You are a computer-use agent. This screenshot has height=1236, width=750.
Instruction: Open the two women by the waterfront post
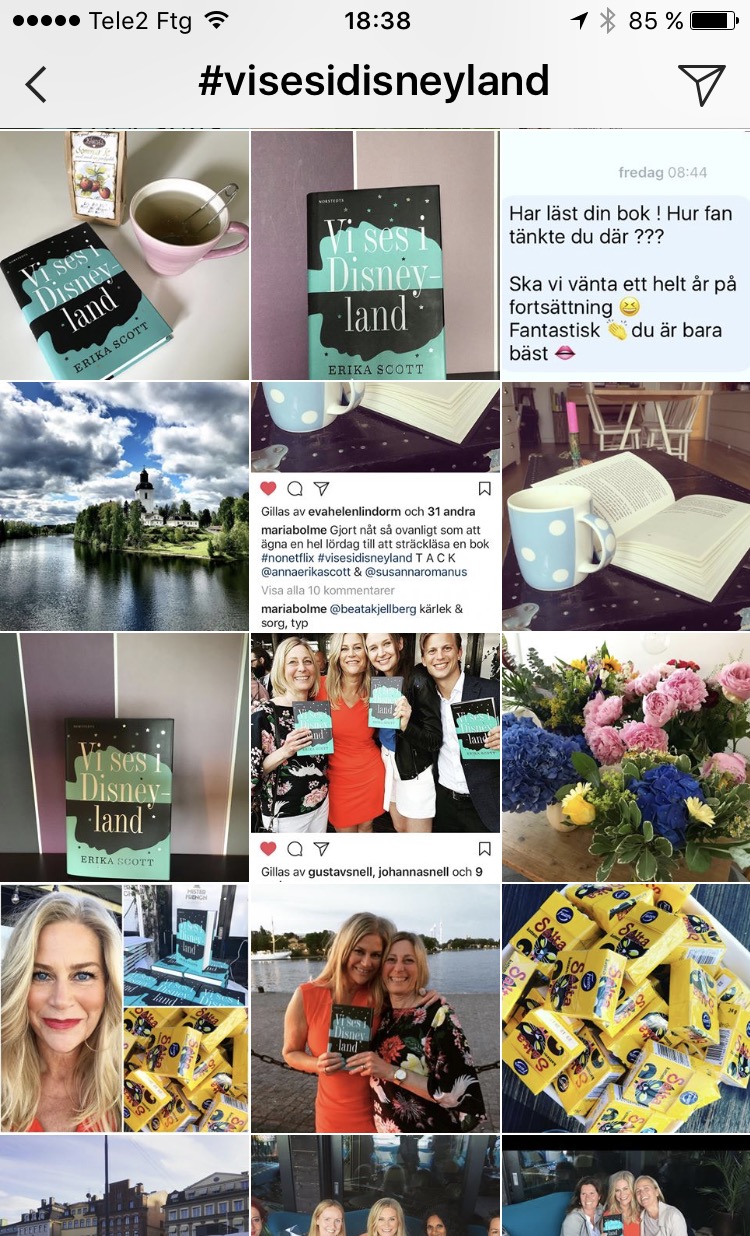375,1008
